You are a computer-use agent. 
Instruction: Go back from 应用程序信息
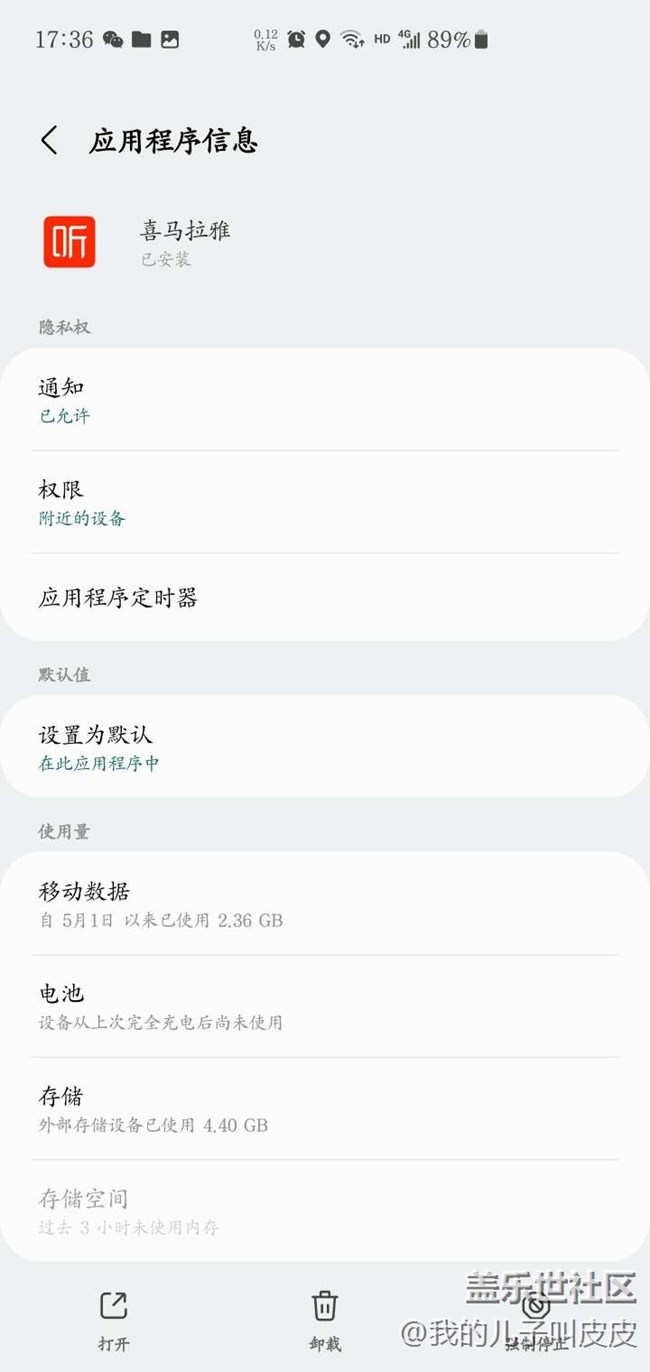coord(49,140)
